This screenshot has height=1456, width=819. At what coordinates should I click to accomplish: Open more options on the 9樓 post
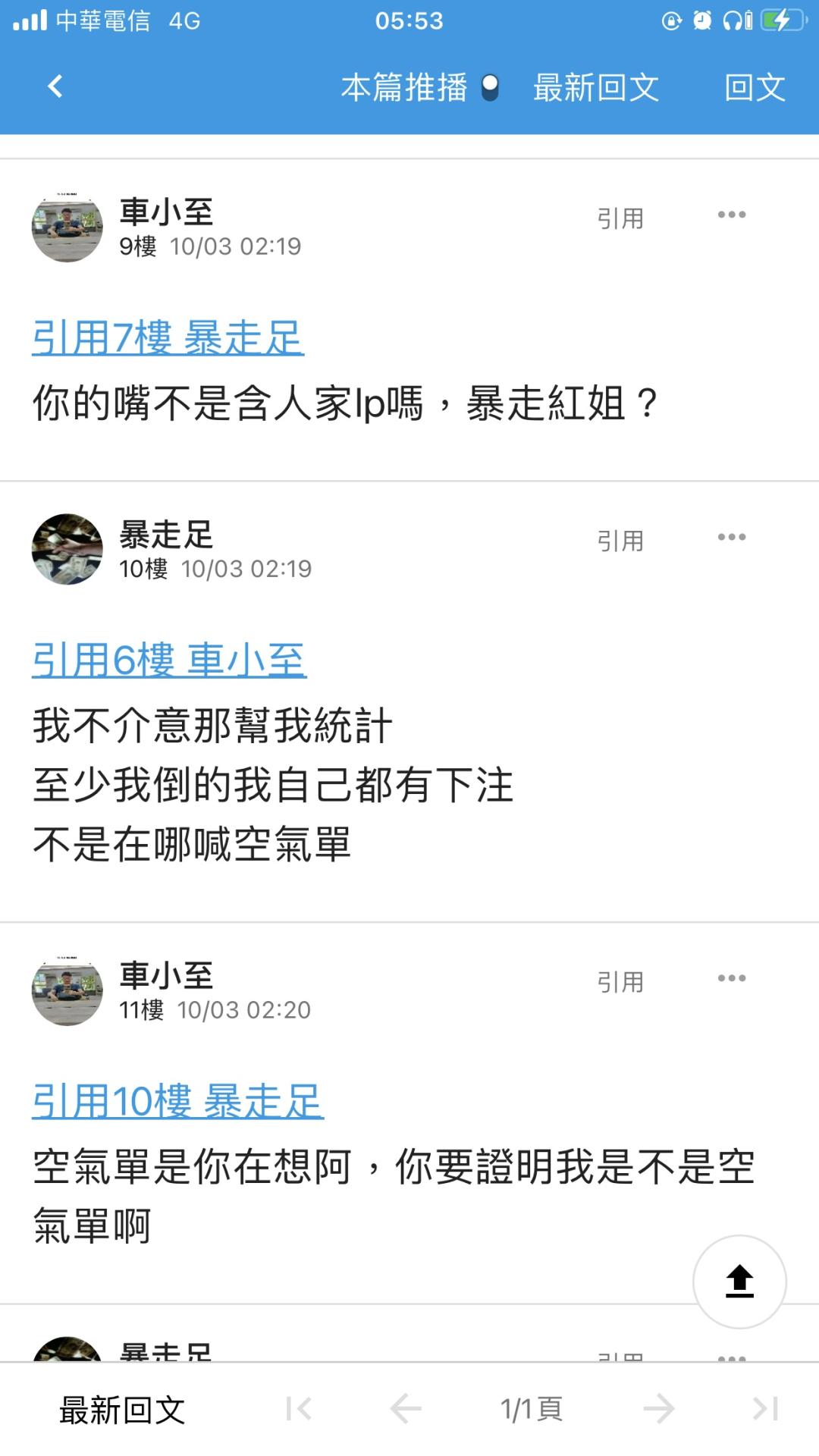coord(731,215)
